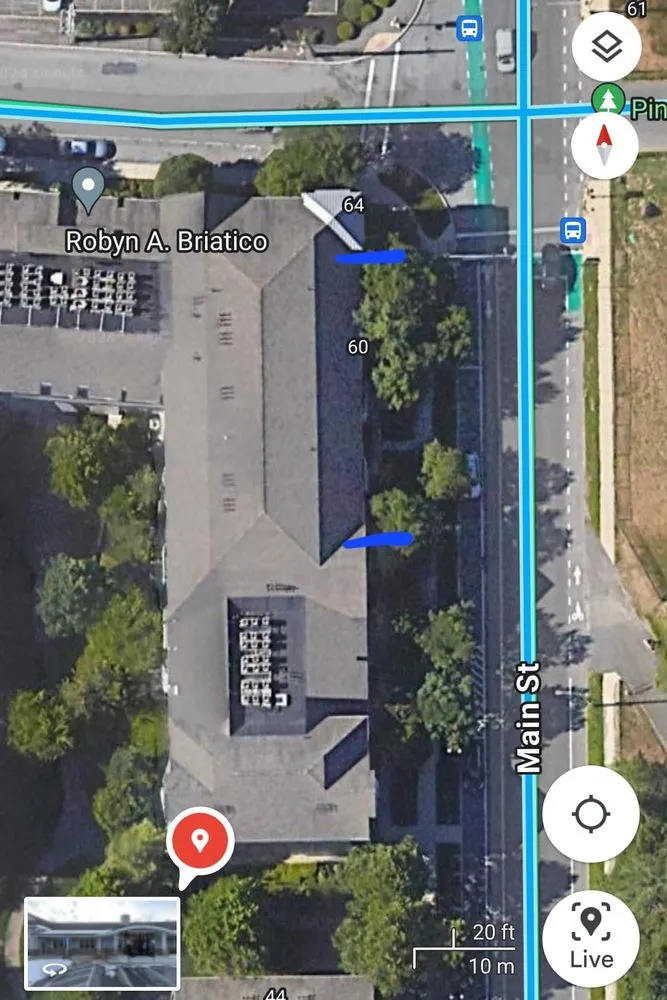Open the map layers selector
Screen dimensions: 667x1000
point(606,47)
